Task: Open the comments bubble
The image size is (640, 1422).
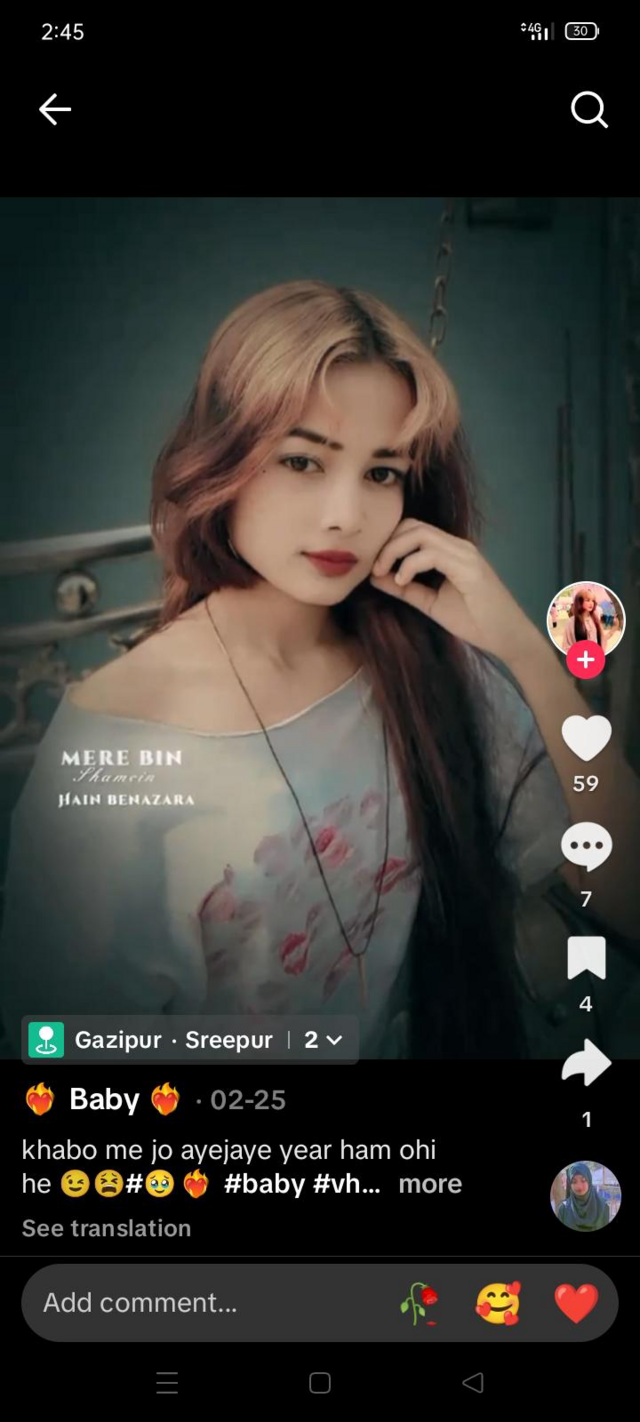Action: [586, 848]
